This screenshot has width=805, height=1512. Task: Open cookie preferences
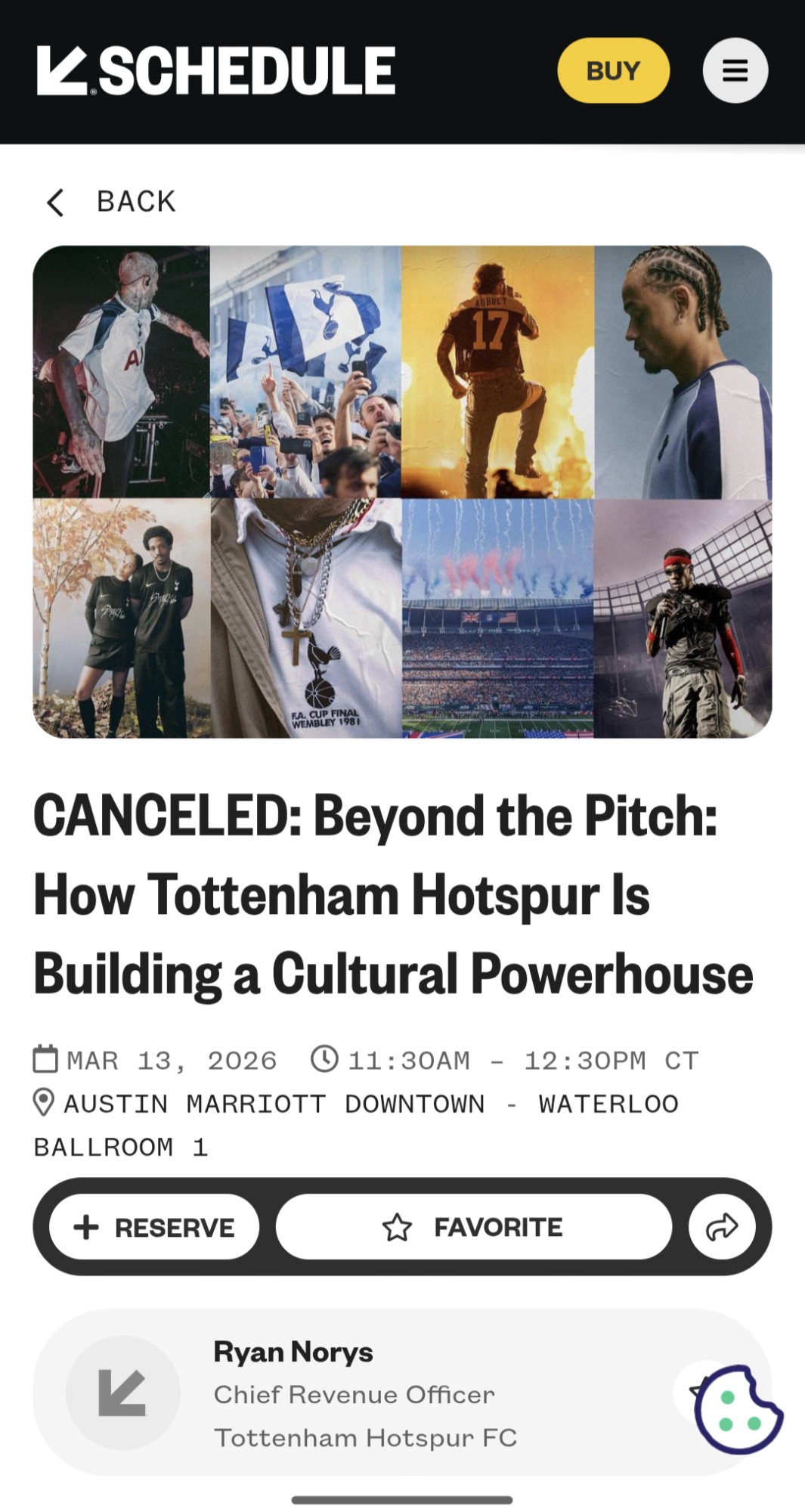737,1409
